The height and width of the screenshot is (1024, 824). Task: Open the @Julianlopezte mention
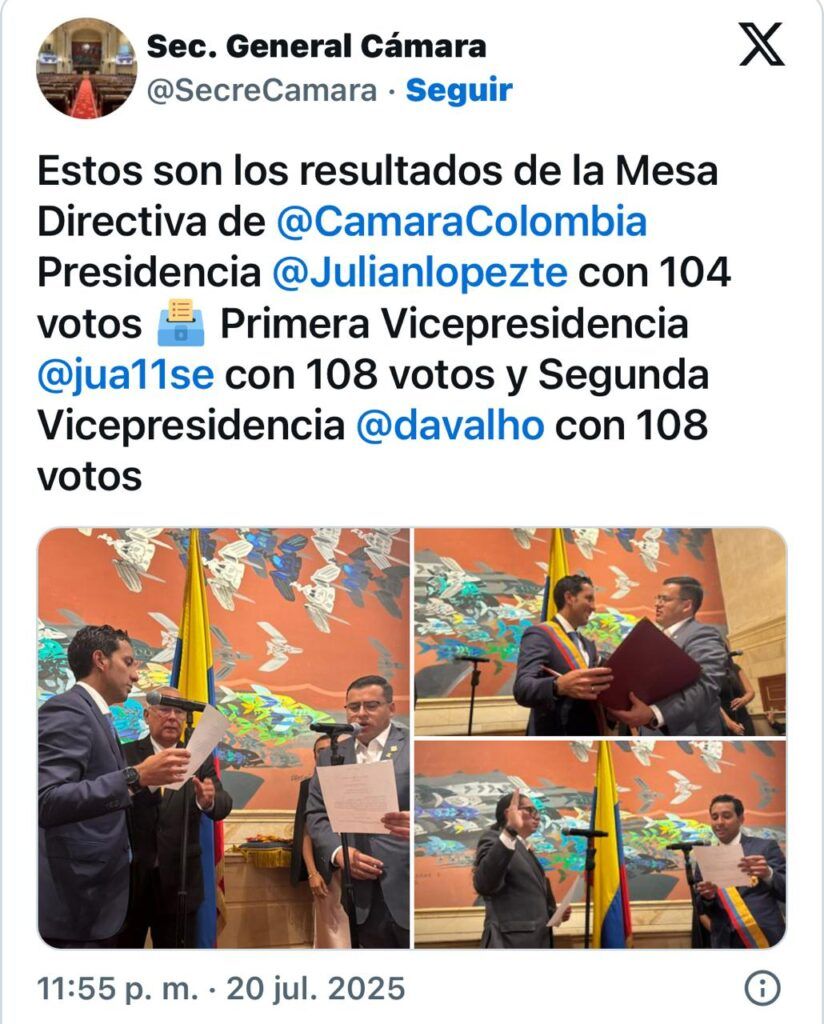(420, 273)
